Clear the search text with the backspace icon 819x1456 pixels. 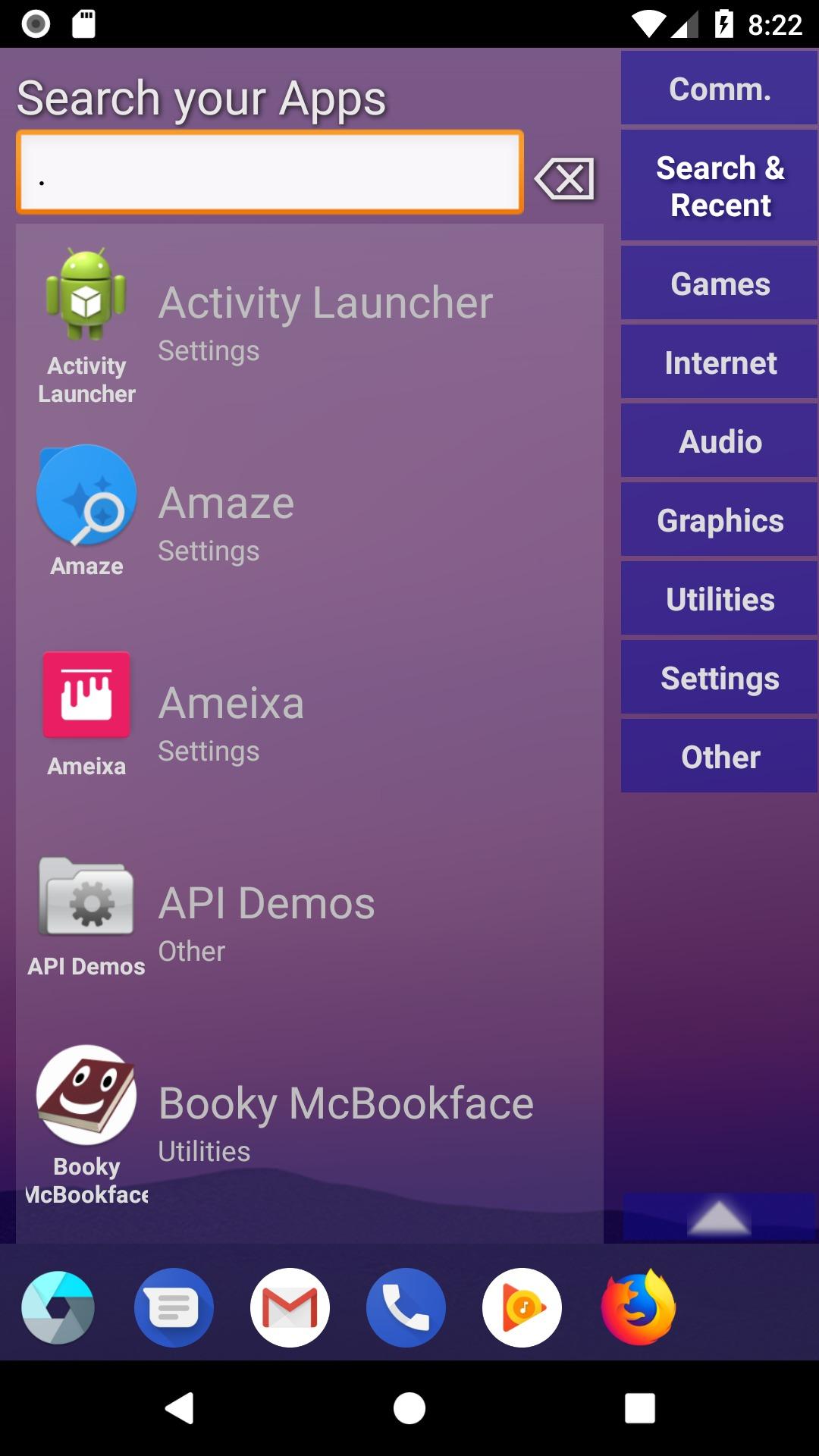click(565, 180)
